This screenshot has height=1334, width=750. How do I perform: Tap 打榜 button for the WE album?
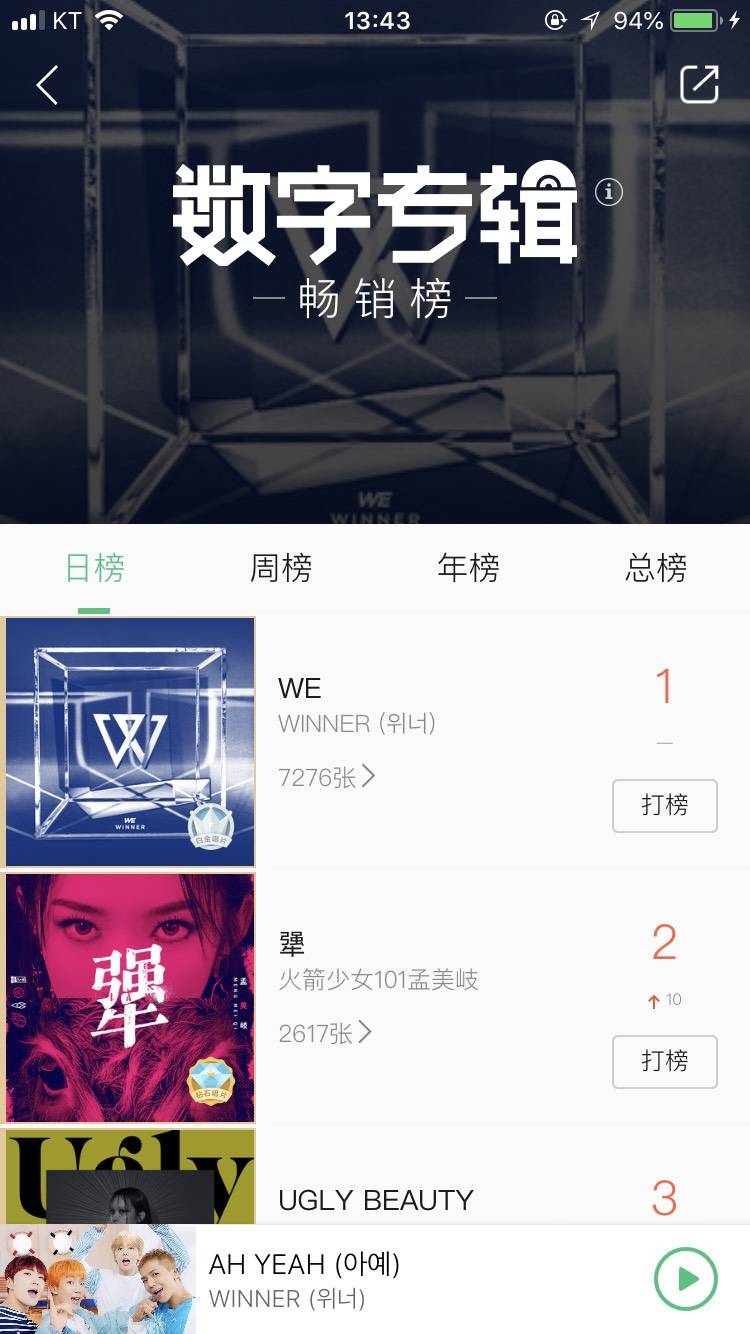click(x=664, y=805)
